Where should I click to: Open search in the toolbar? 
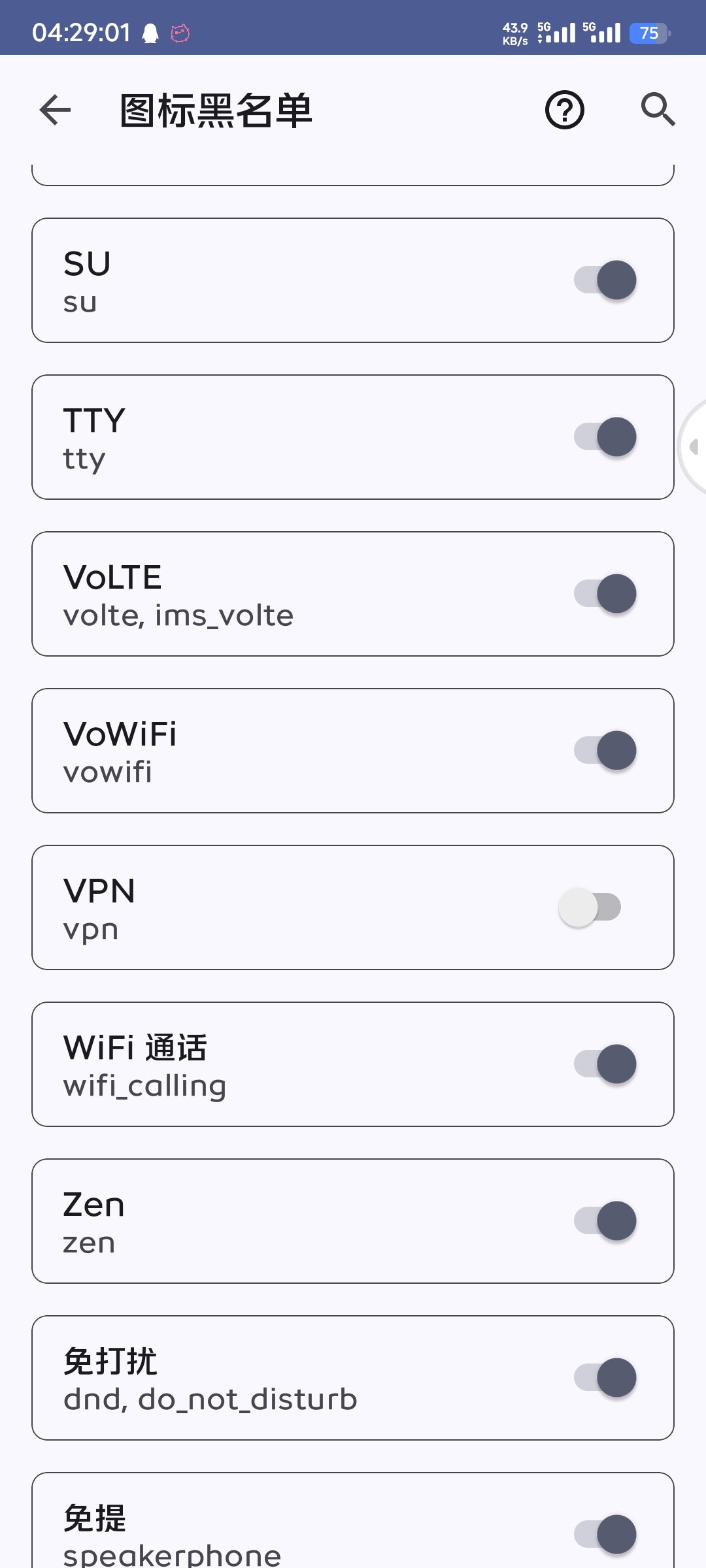point(658,109)
